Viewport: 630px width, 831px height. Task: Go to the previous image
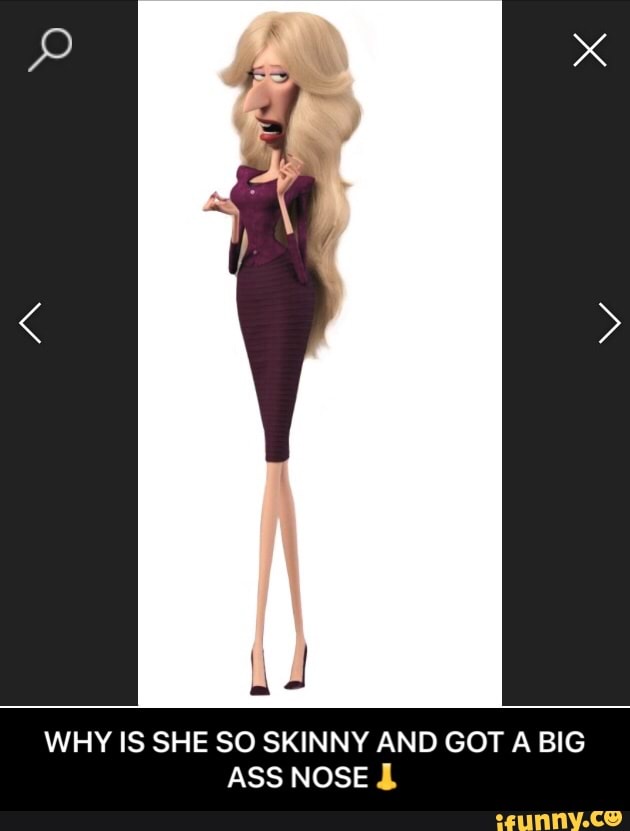[x=31, y=324]
